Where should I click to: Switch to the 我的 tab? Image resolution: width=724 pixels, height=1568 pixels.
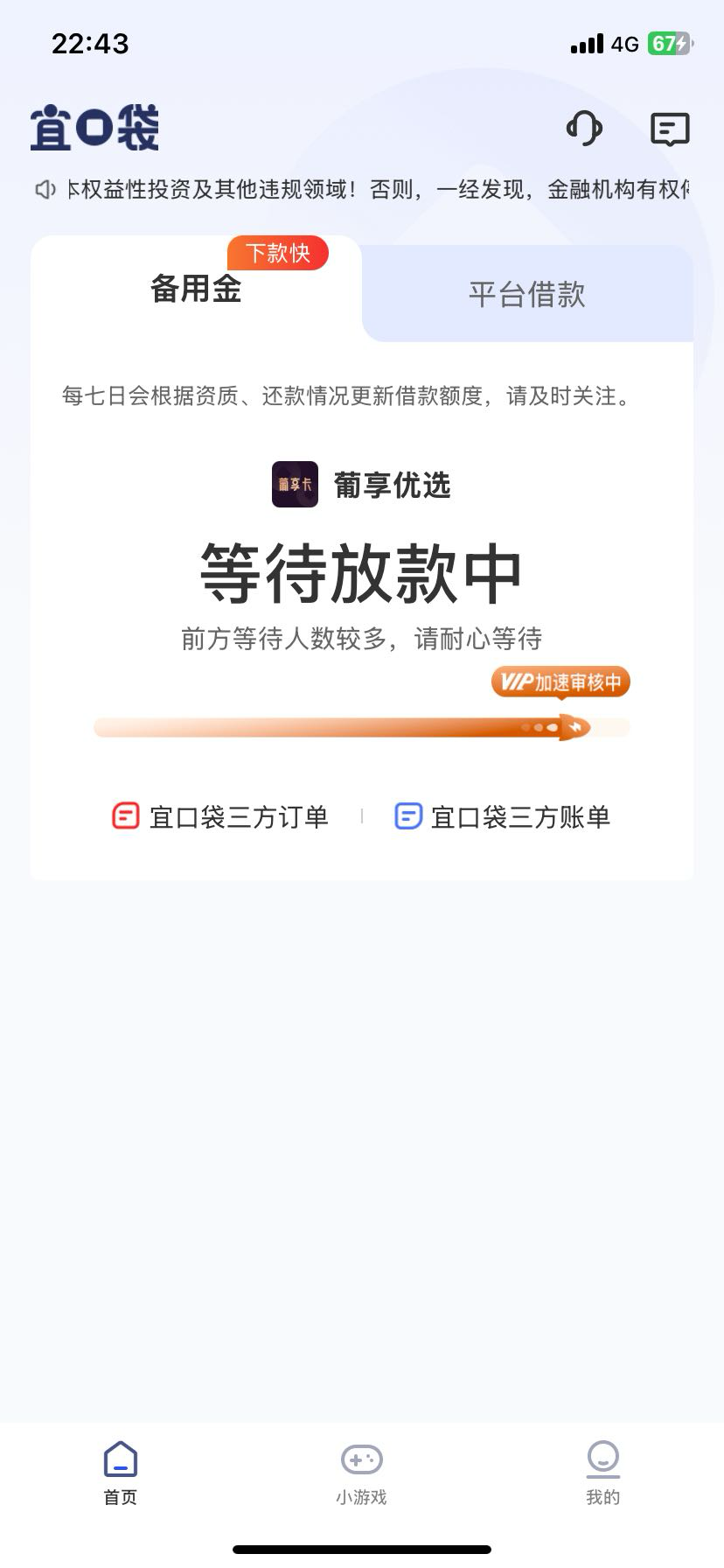(x=602, y=1473)
